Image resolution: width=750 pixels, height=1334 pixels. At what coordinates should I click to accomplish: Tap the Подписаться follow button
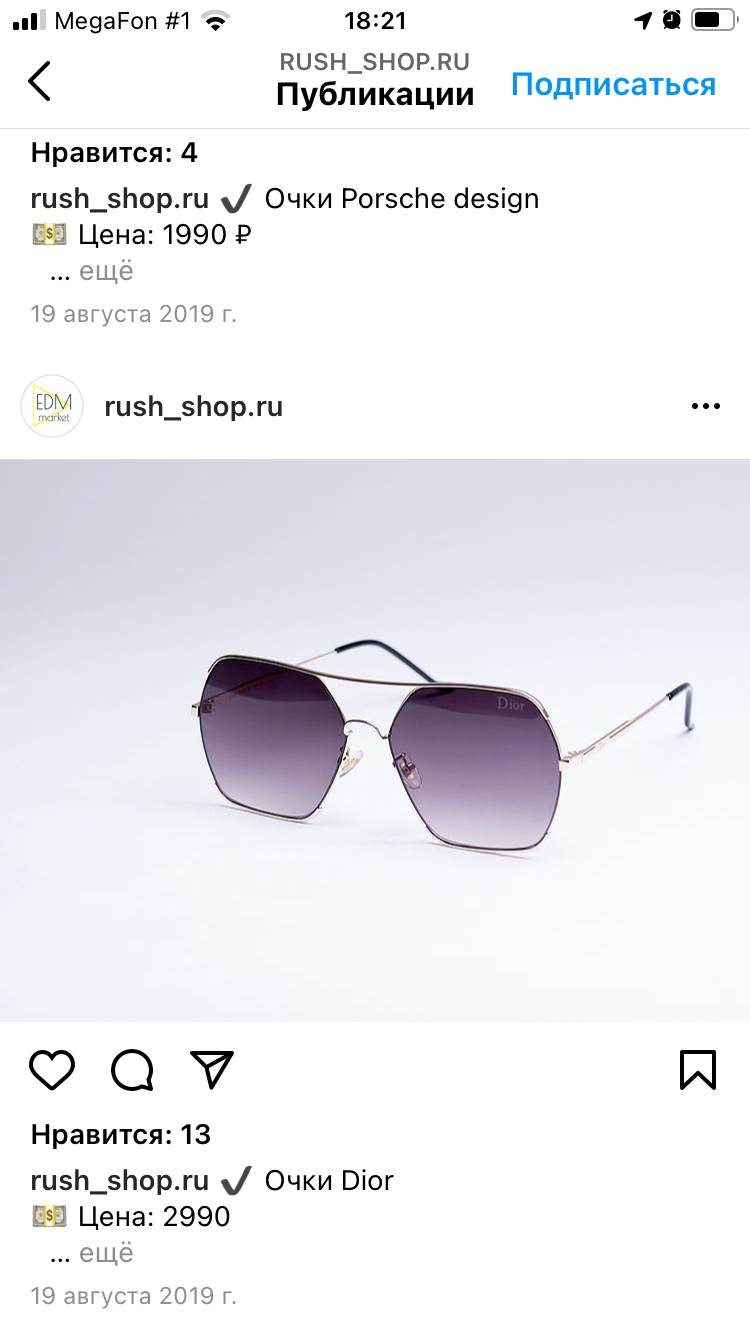point(613,85)
